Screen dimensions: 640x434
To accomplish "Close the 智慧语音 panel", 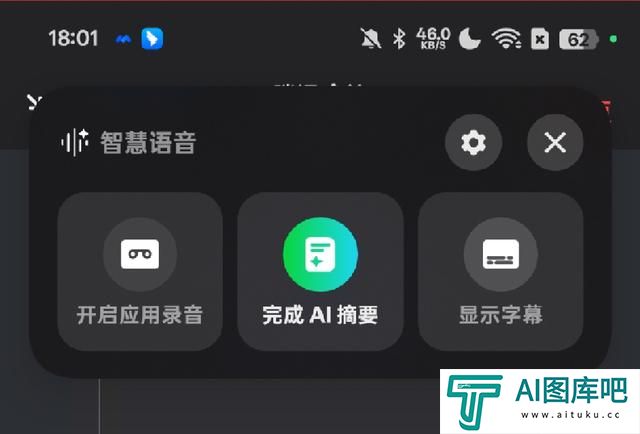I will [x=555, y=143].
